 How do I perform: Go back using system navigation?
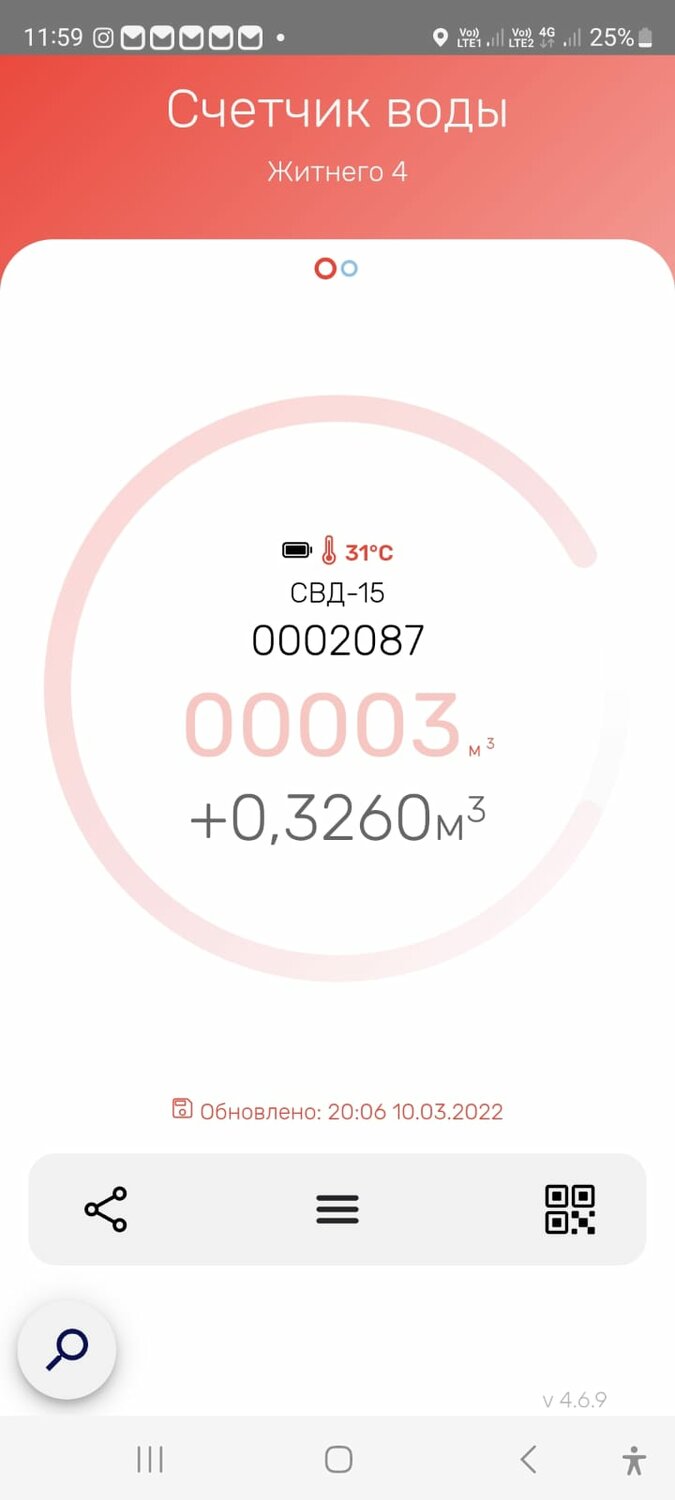(528, 1459)
